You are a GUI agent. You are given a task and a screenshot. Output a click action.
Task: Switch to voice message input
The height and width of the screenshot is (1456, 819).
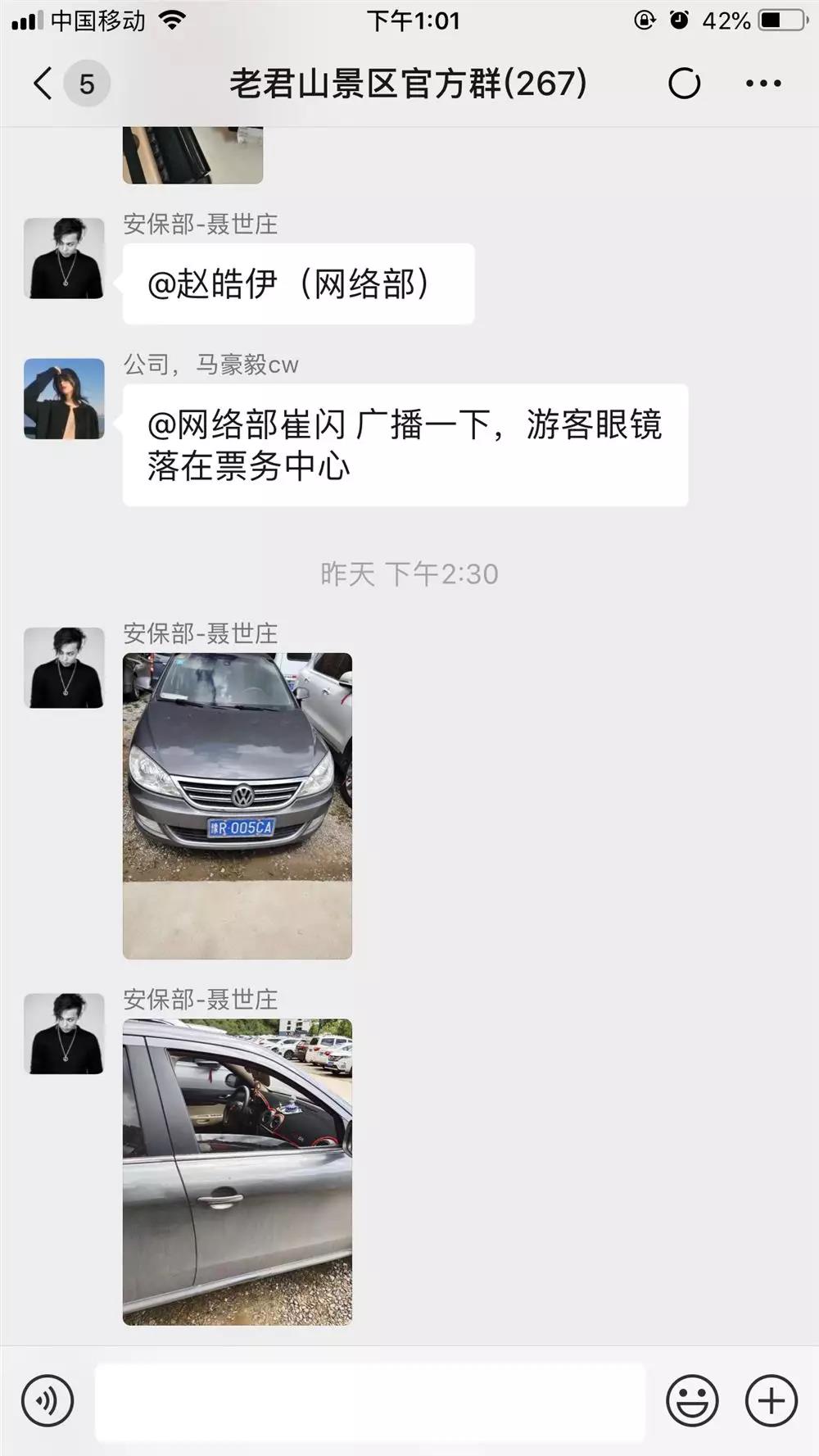(48, 1400)
